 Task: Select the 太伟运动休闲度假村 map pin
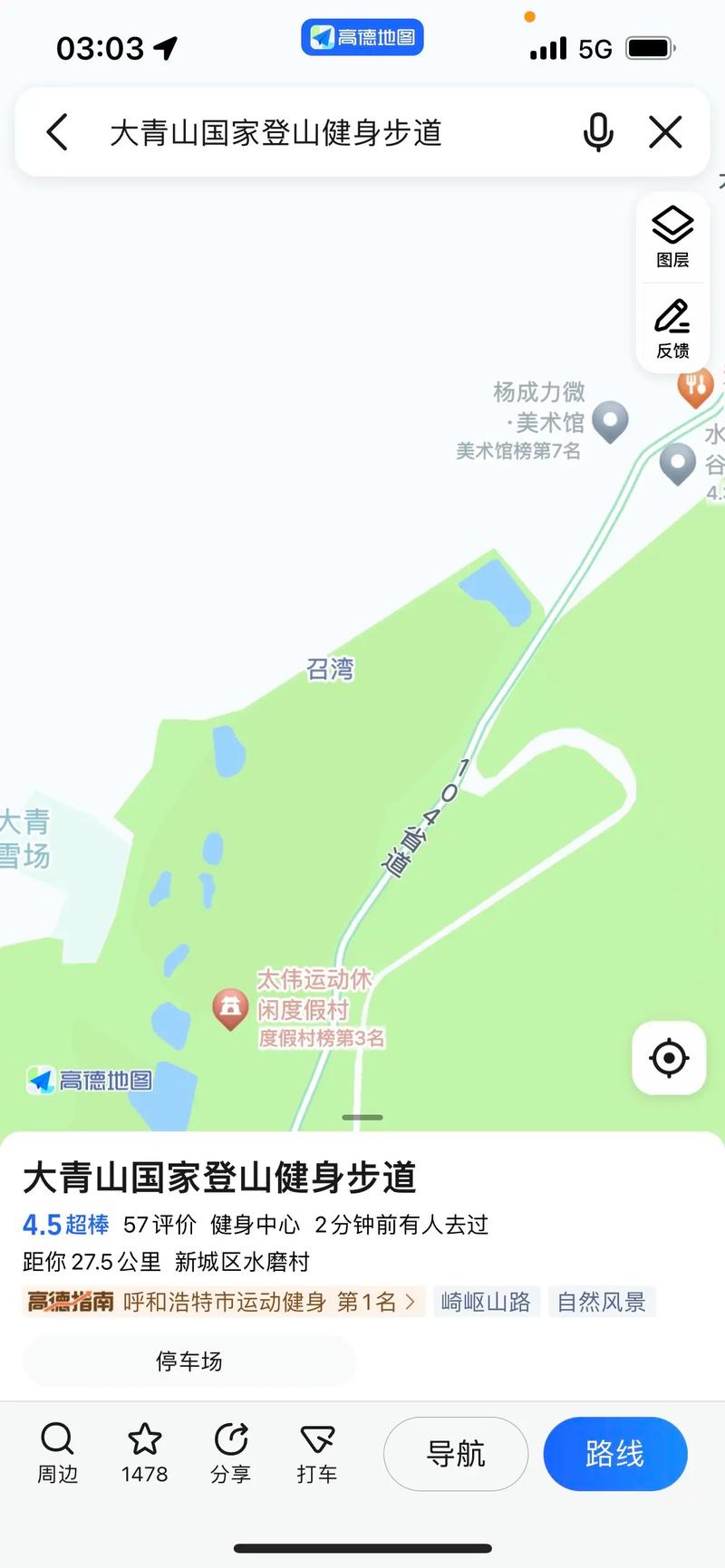tap(230, 1008)
